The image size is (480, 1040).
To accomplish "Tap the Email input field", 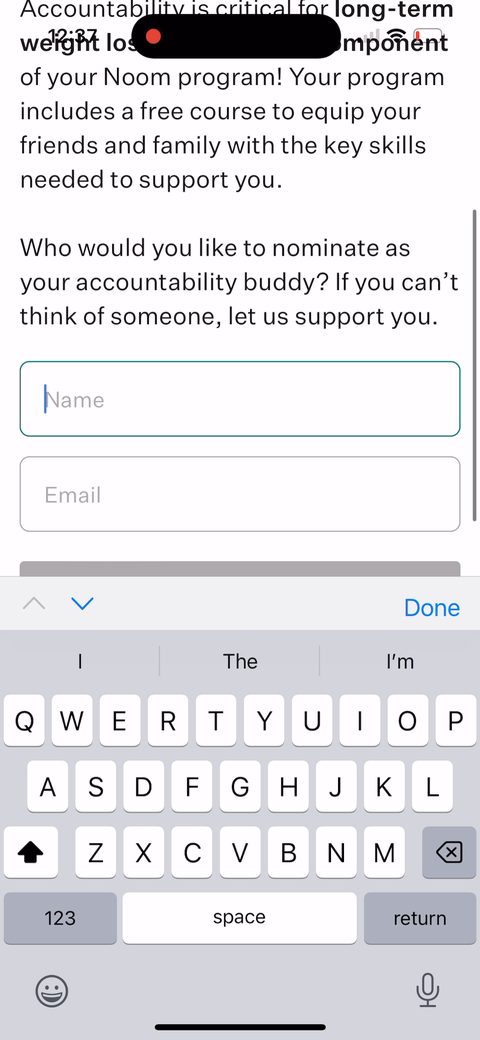I will (x=240, y=494).
